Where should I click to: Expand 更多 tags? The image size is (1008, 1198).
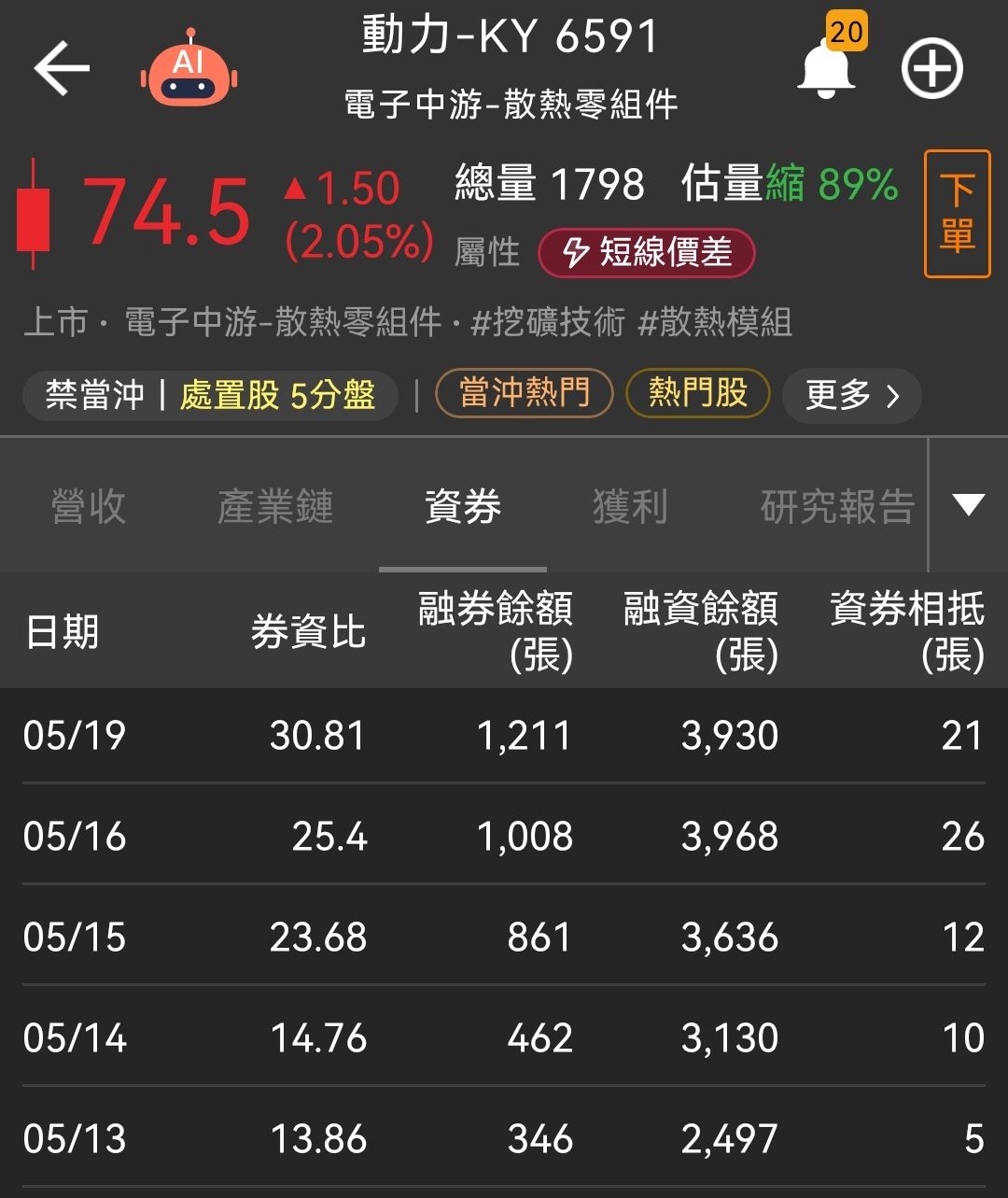click(x=851, y=395)
